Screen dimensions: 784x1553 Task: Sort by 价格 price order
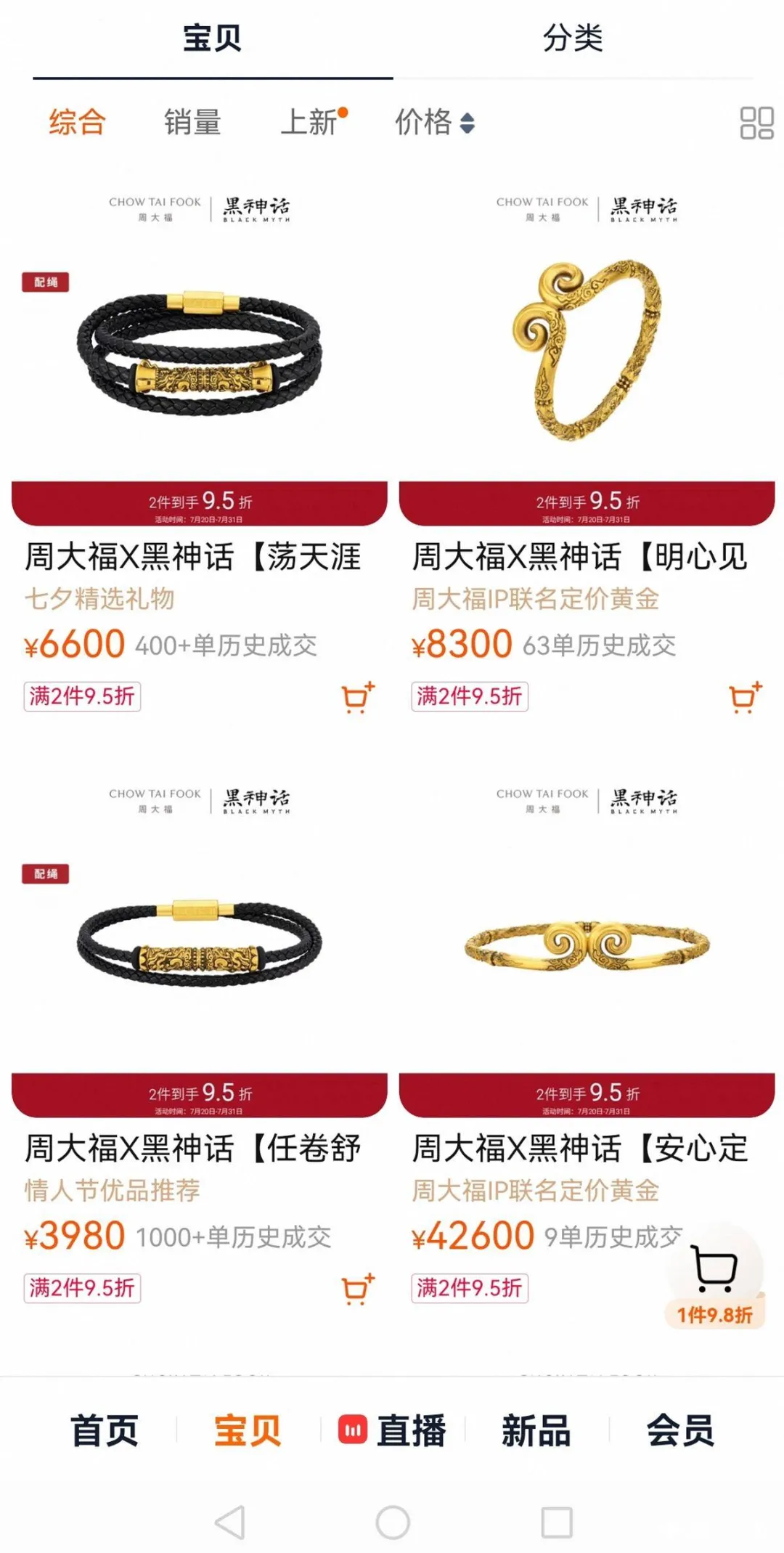(433, 122)
